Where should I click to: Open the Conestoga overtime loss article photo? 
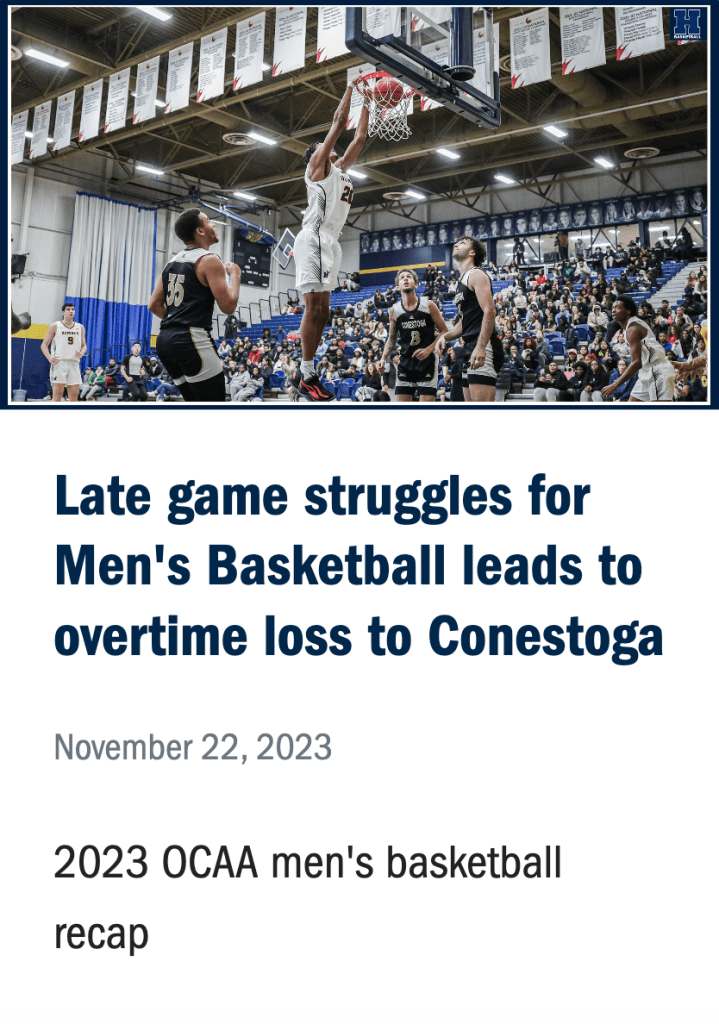click(x=359, y=204)
